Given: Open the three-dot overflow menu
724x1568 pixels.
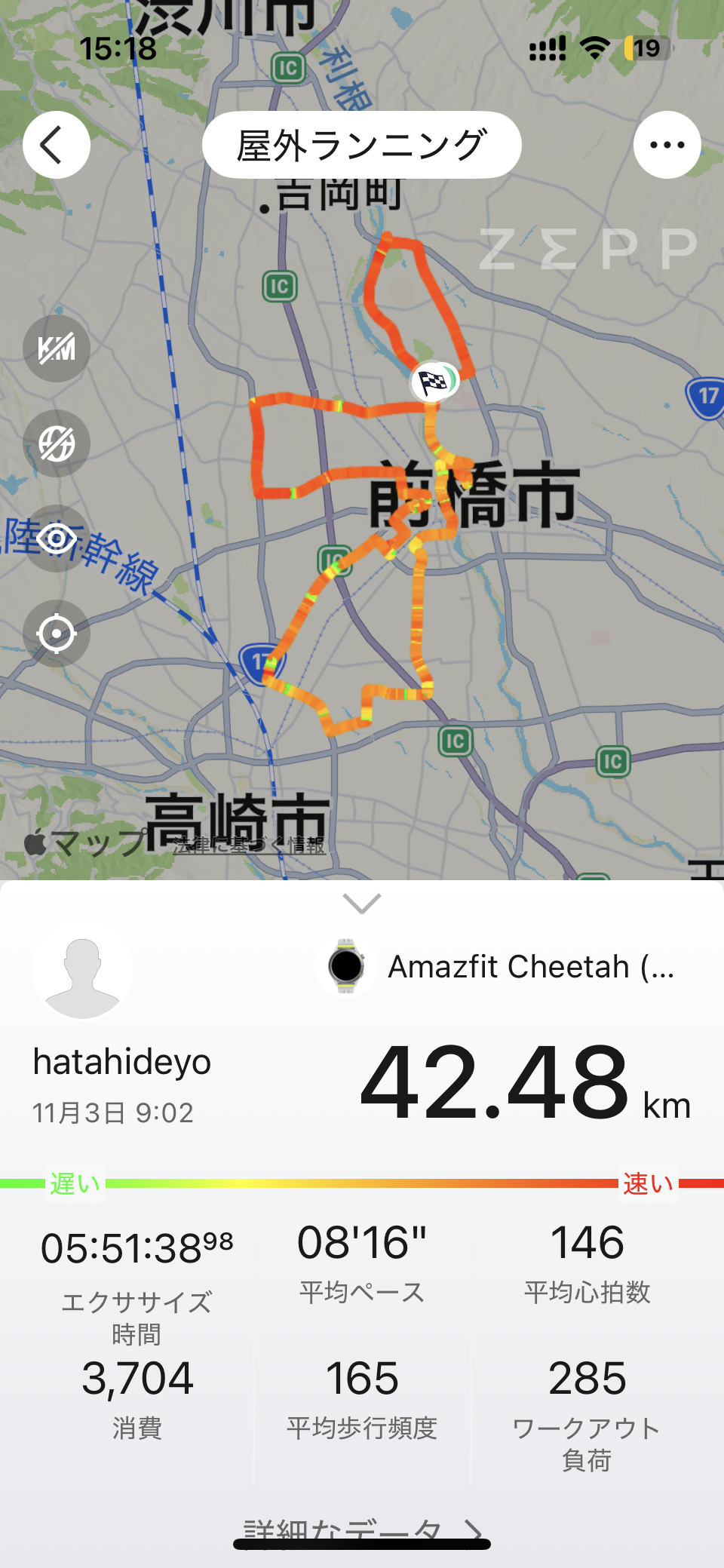Looking at the screenshot, I should (x=667, y=145).
